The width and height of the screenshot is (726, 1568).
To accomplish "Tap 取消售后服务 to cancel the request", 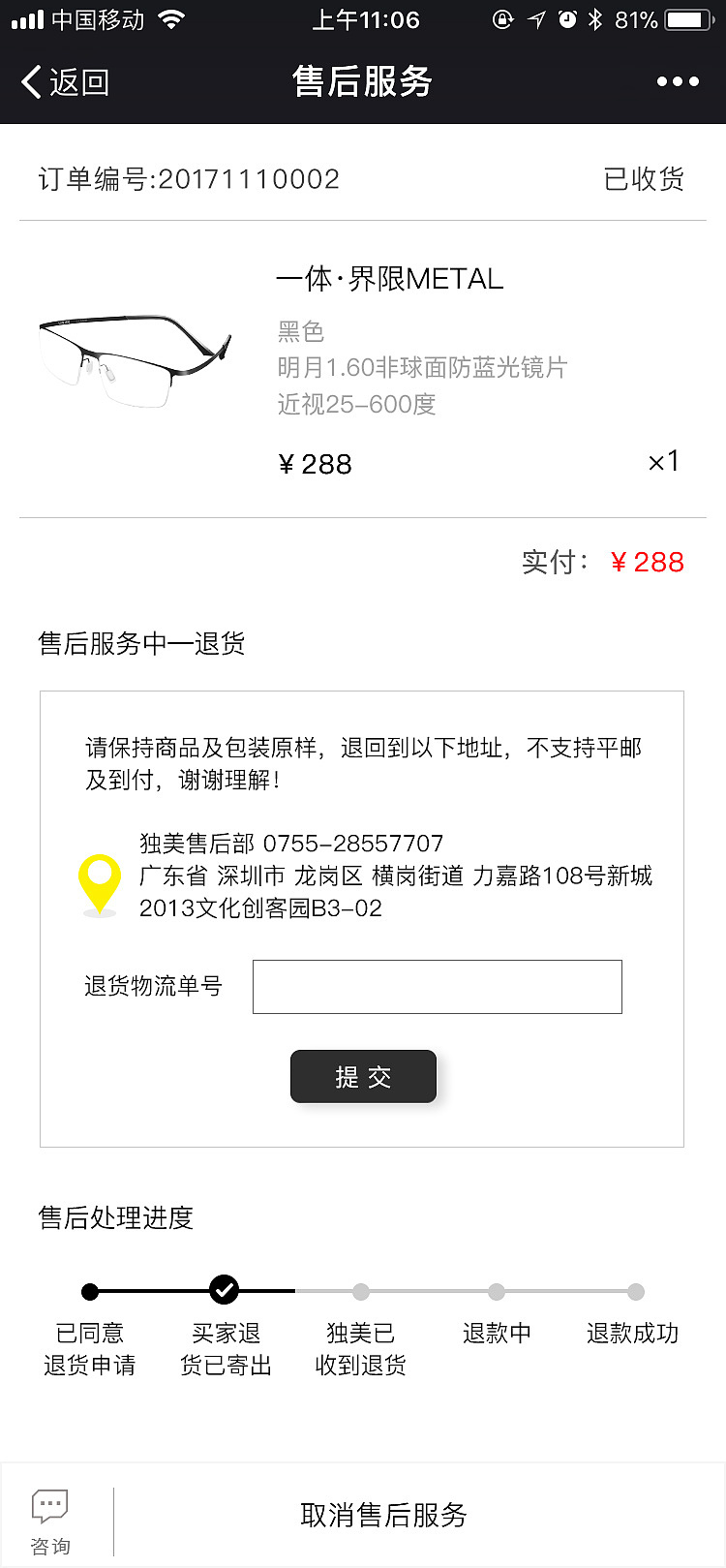I will point(383,1515).
